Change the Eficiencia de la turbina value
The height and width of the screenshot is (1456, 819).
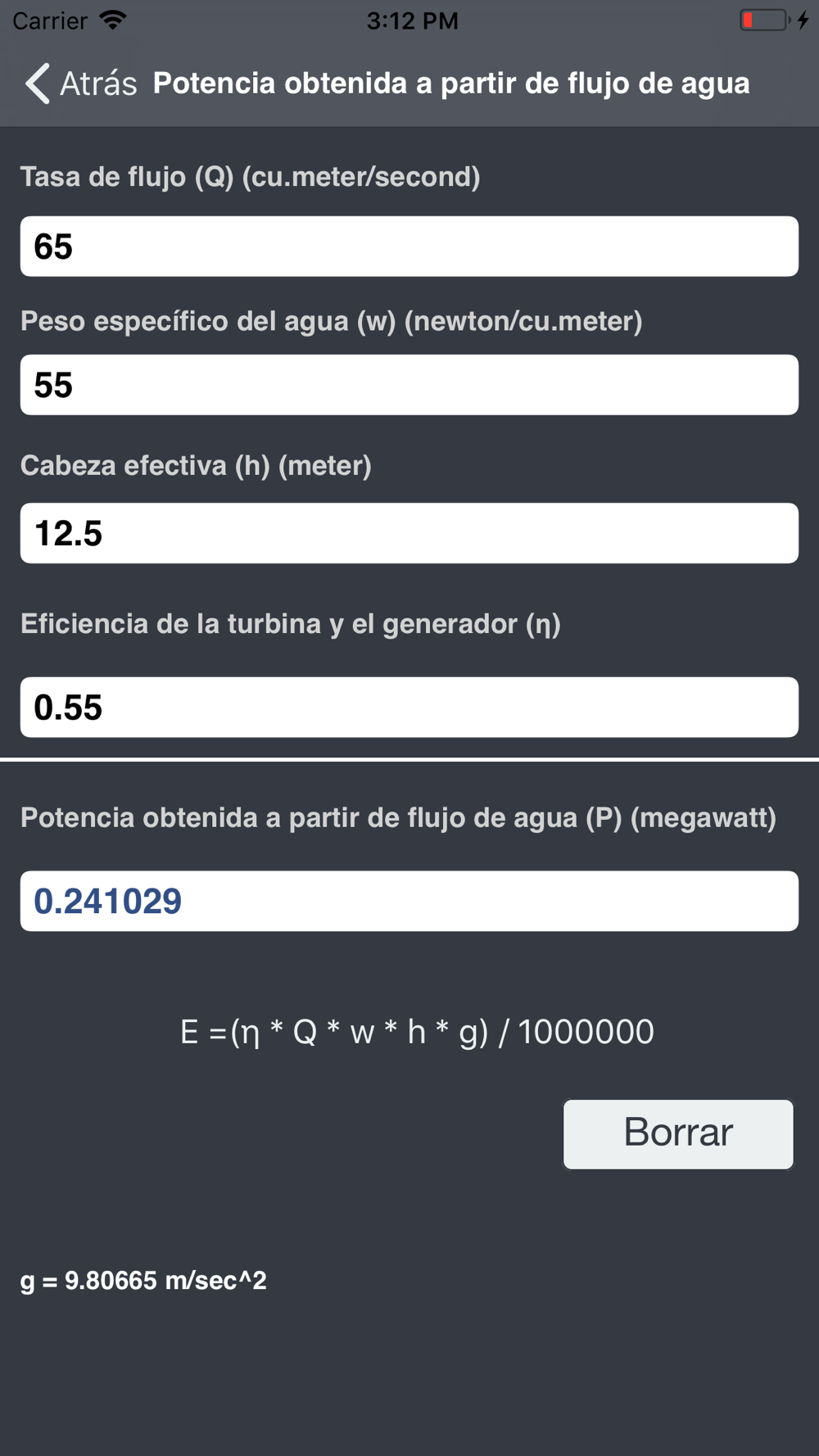409,708
